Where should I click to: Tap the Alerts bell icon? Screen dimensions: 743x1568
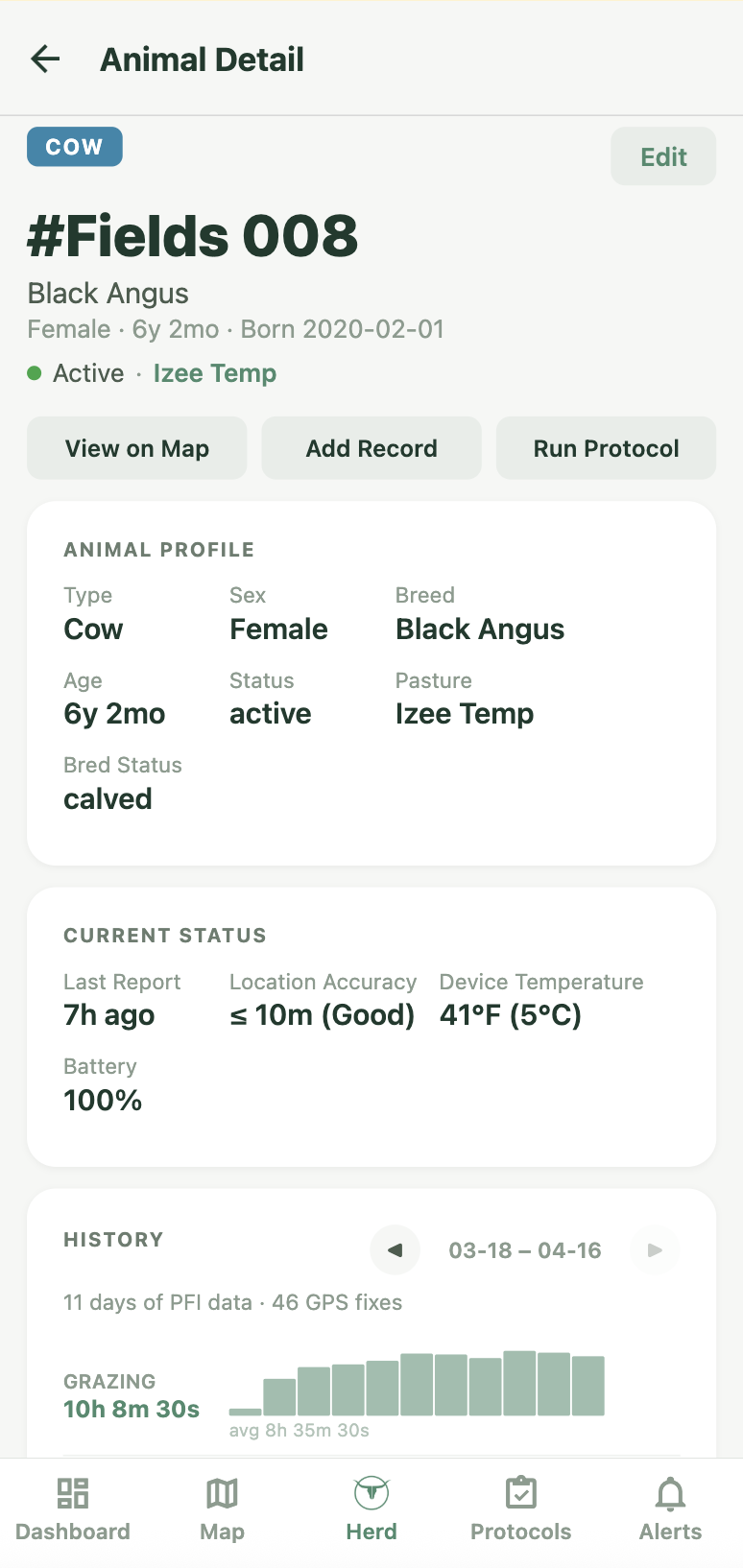point(669,1493)
